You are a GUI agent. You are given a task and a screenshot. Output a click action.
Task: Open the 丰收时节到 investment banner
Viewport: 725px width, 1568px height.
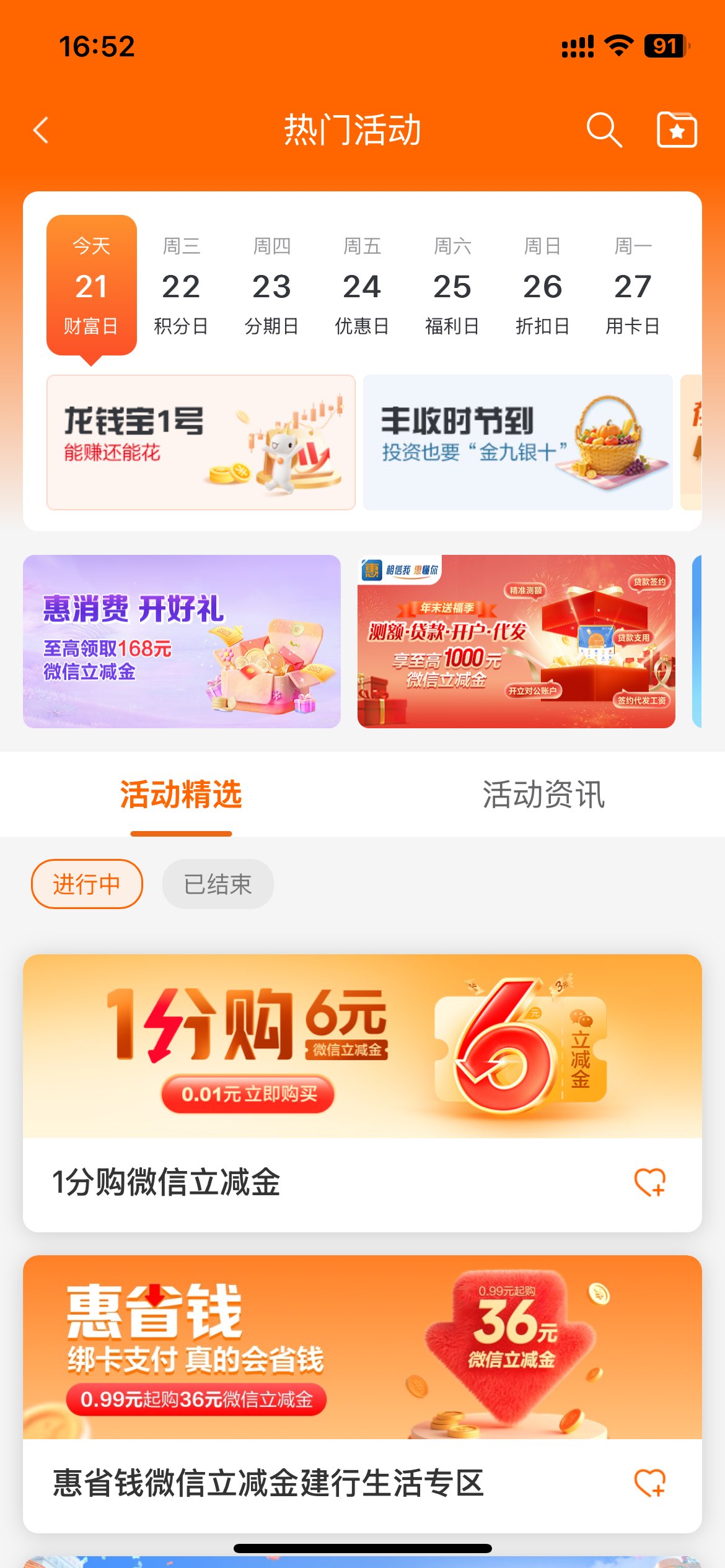click(x=517, y=442)
